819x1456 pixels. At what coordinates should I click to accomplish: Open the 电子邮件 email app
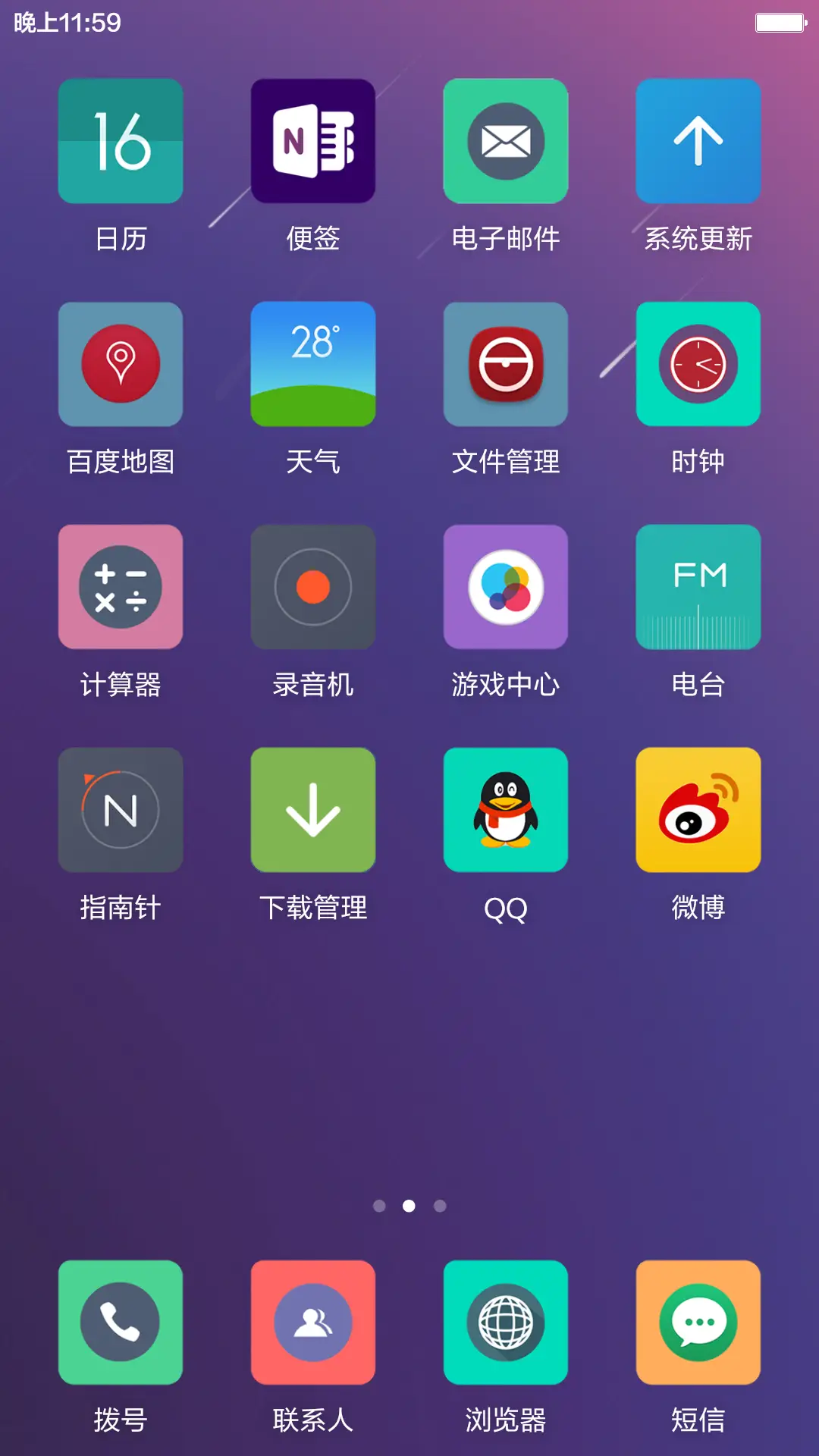point(505,141)
